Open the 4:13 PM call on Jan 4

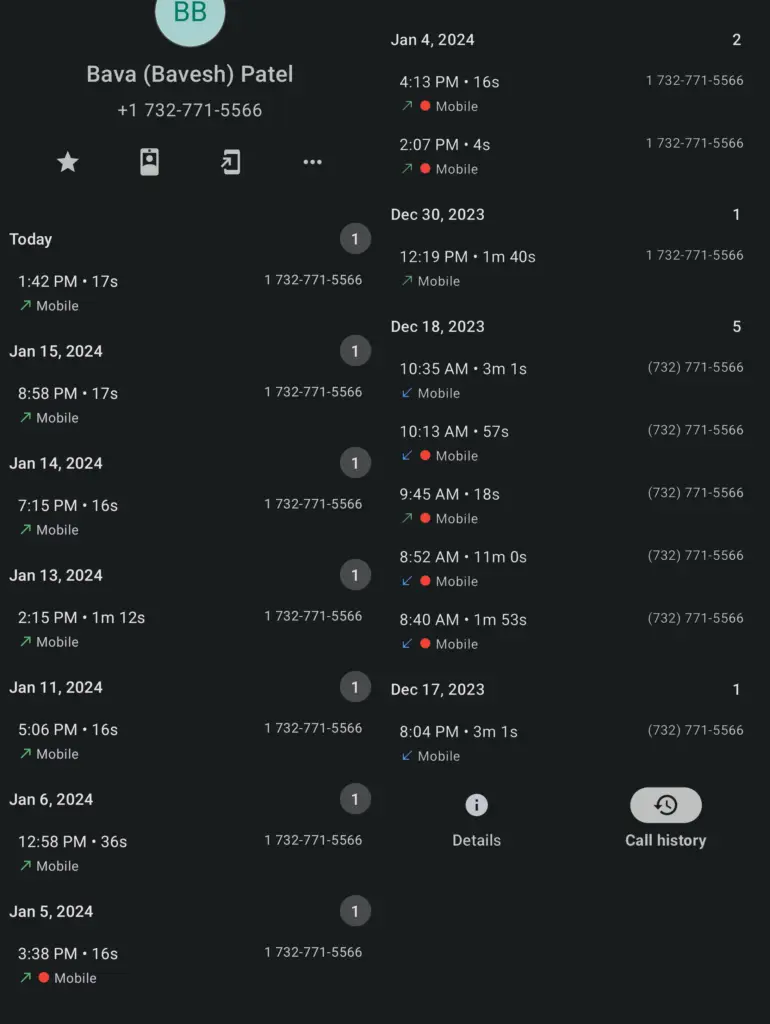click(x=570, y=93)
